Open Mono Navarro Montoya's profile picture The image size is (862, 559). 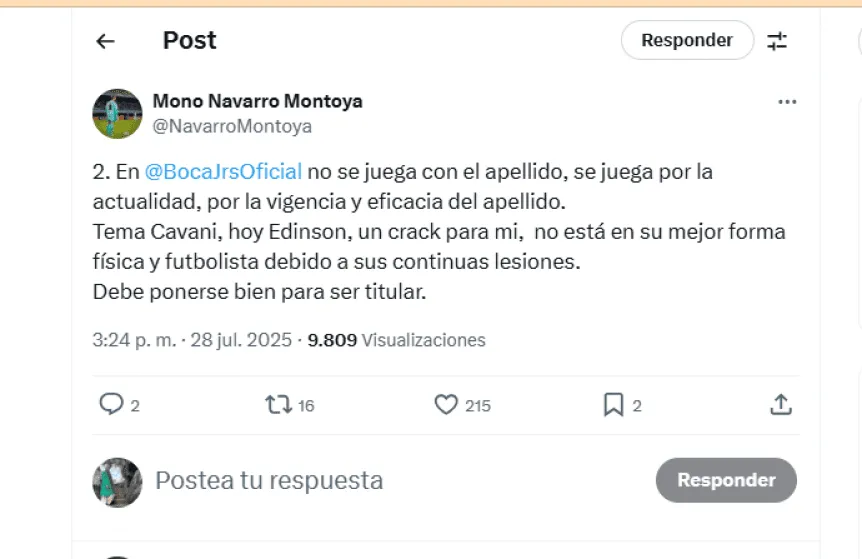coord(117,113)
